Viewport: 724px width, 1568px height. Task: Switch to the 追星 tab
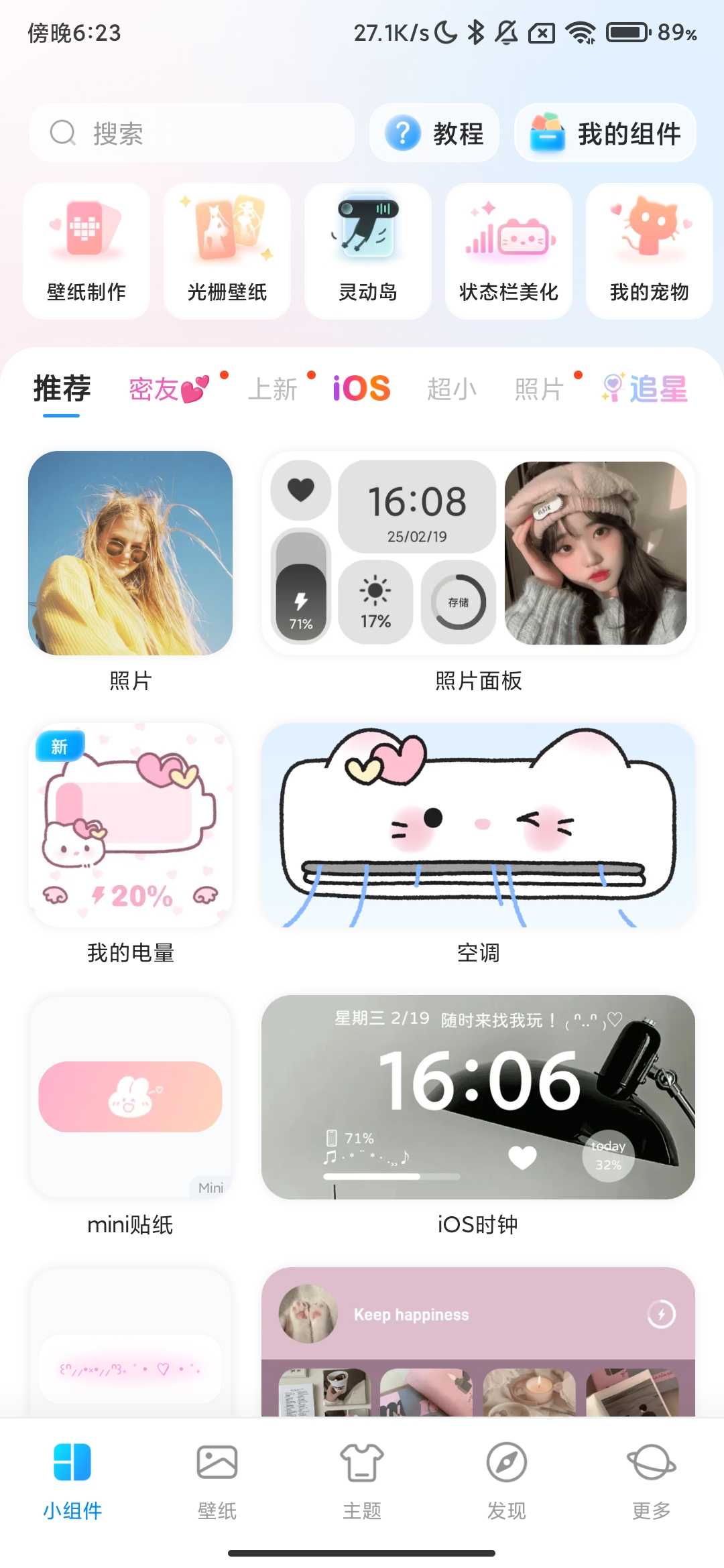[x=645, y=389]
